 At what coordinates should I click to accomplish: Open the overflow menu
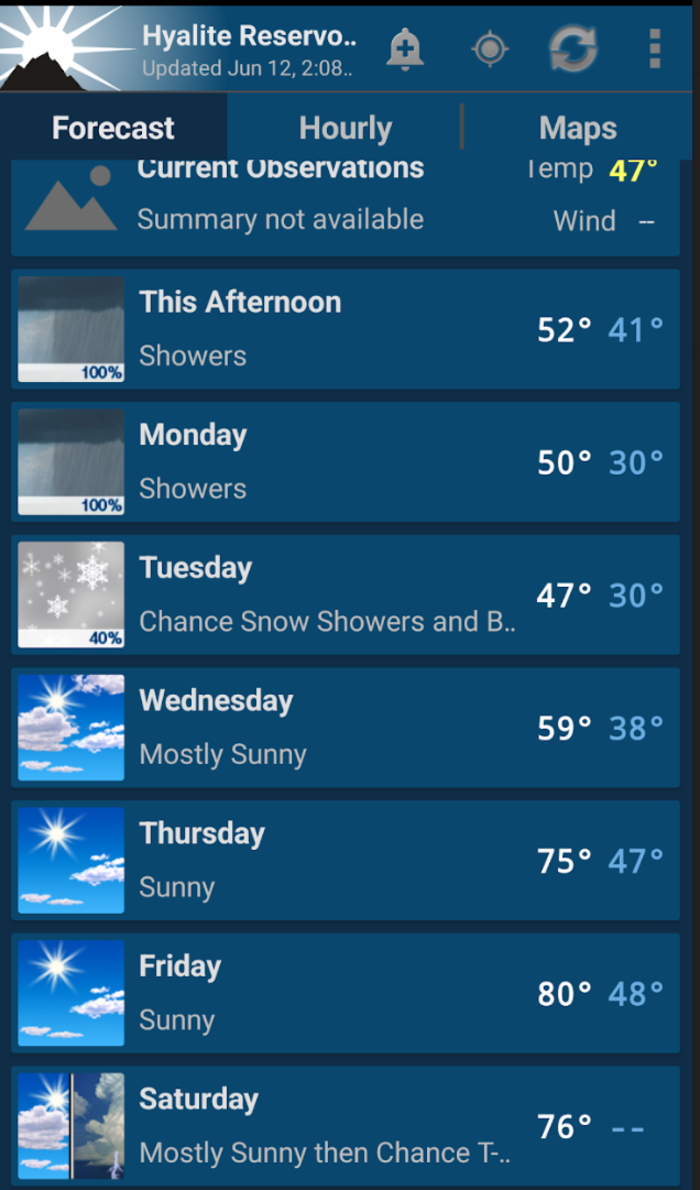[654, 48]
